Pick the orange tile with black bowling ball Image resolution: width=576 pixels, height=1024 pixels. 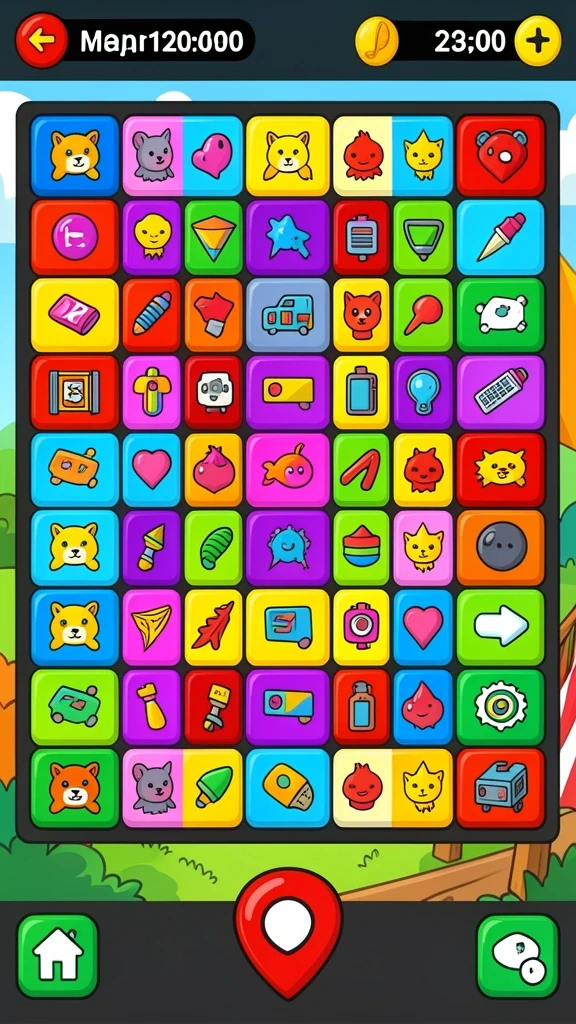tap(500, 547)
